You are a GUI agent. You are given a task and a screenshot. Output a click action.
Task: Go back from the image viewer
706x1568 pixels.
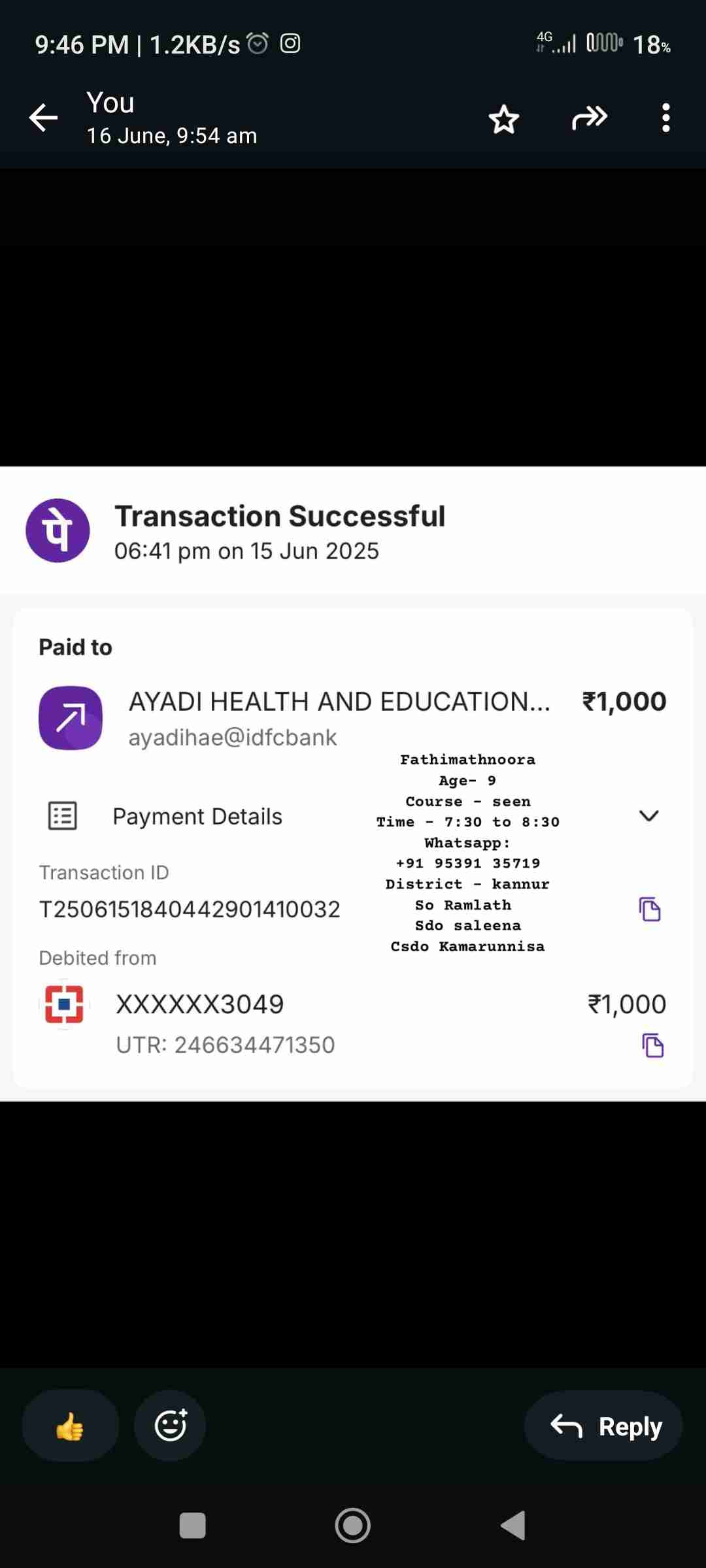pos(44,118)
